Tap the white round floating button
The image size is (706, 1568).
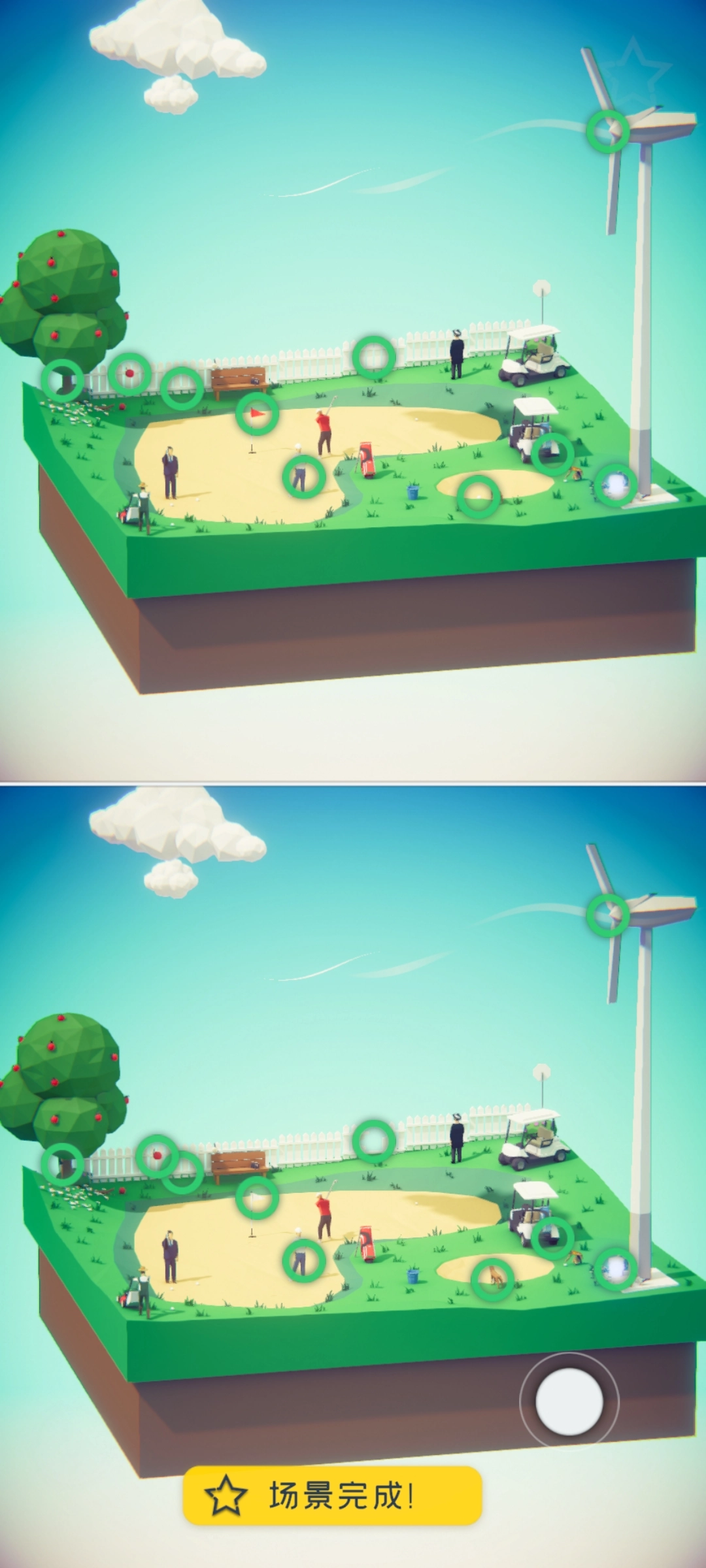(569, 1401)
